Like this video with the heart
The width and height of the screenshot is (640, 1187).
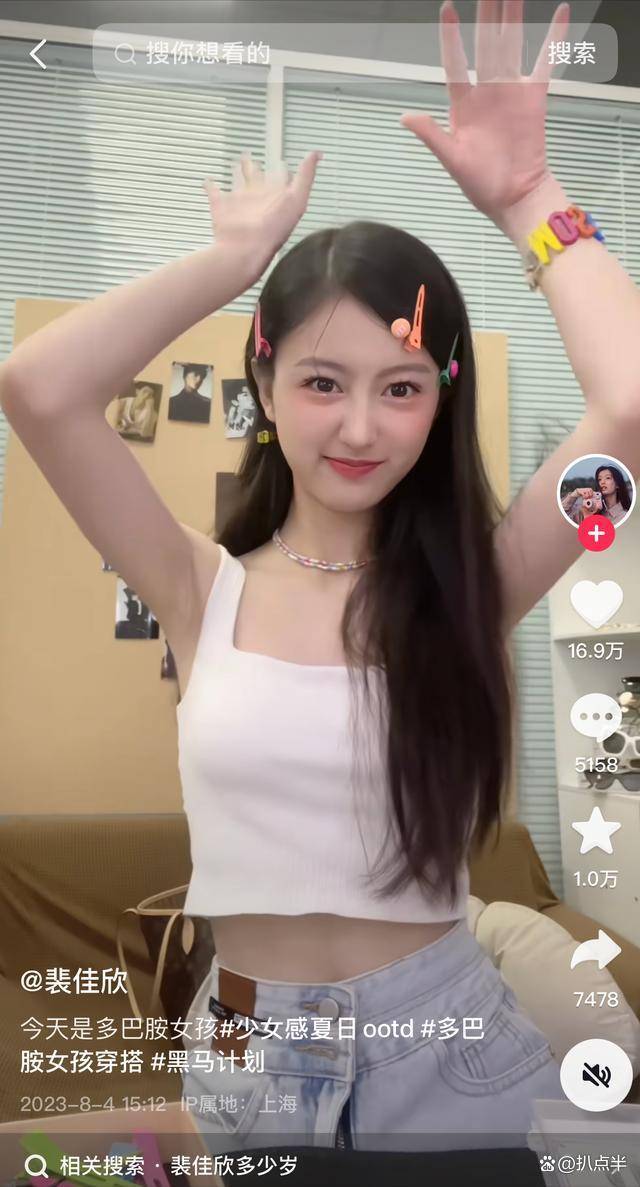(596, 604)
